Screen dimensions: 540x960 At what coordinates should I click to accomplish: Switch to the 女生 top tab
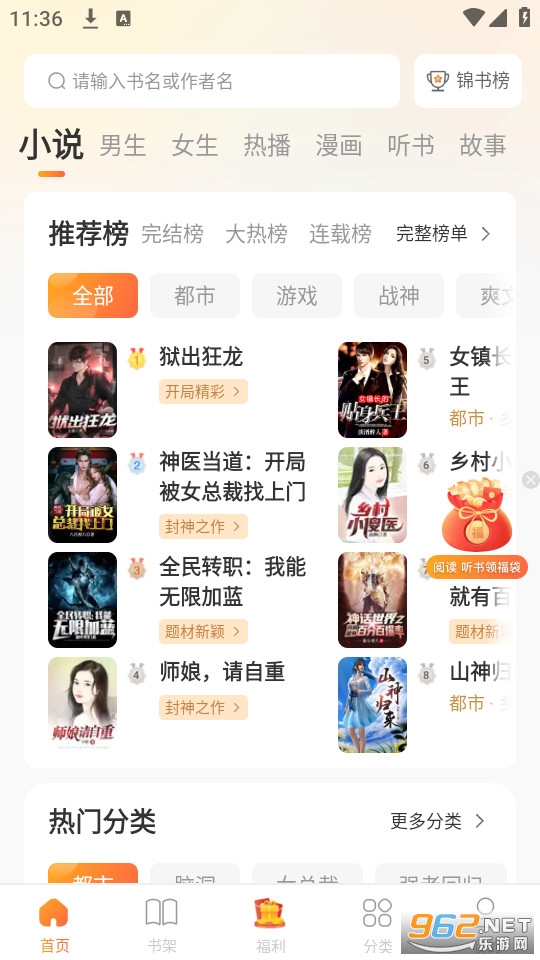point(195,146)
